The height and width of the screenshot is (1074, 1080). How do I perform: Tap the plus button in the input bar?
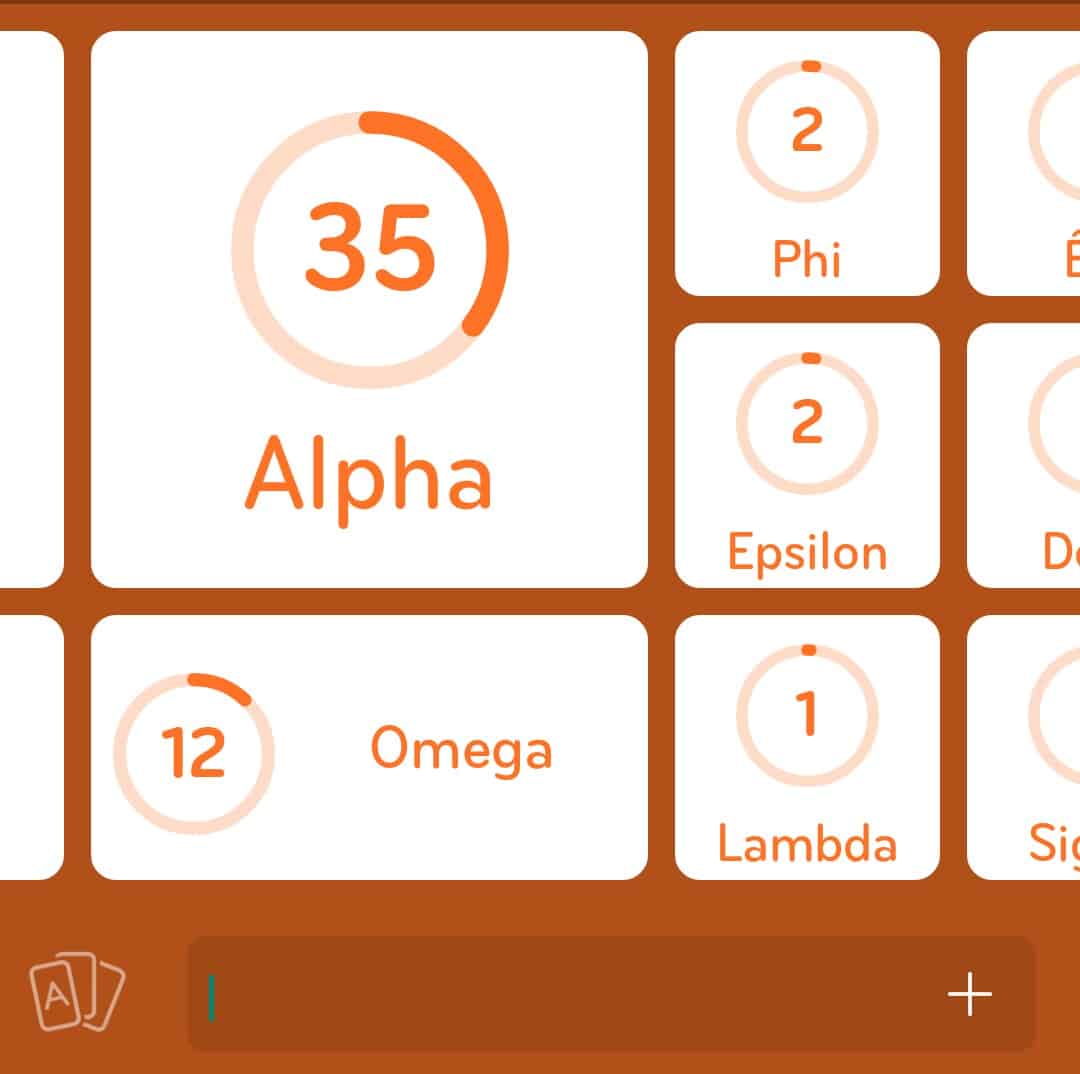(969, 994)
